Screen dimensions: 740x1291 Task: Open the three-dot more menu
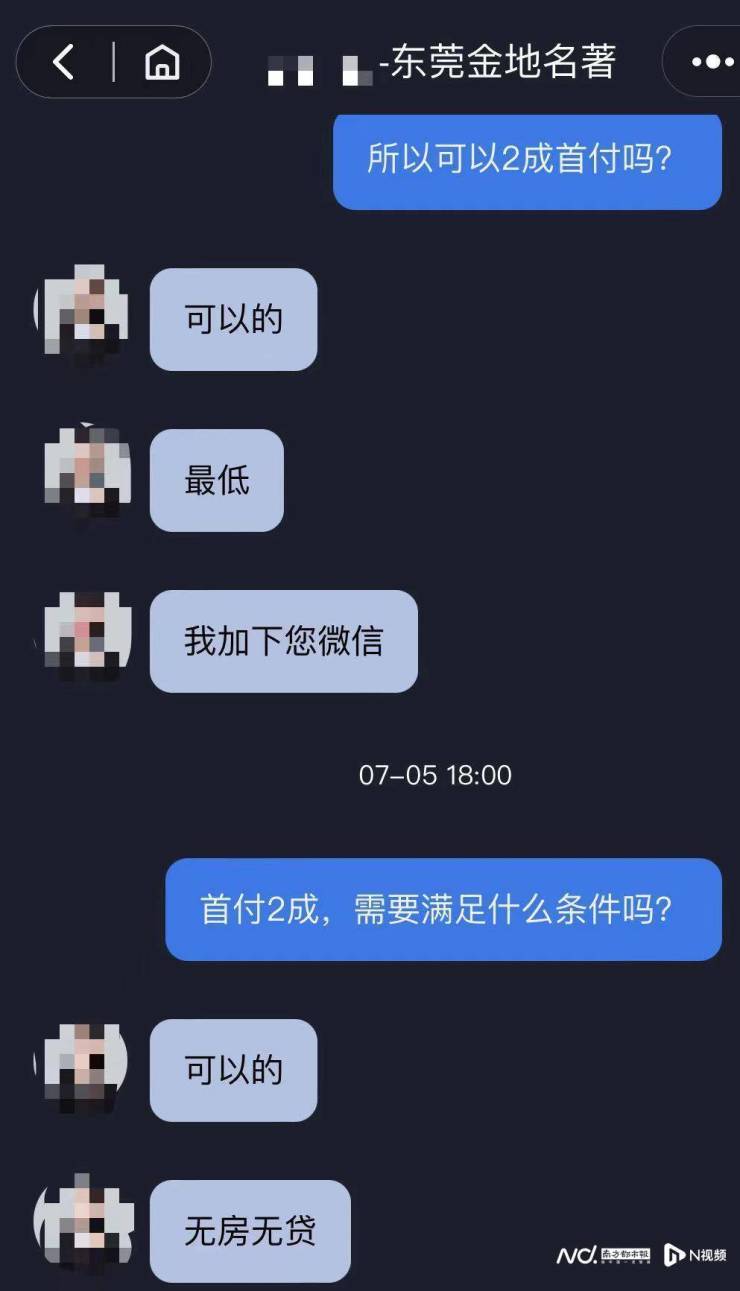(711, 62)
